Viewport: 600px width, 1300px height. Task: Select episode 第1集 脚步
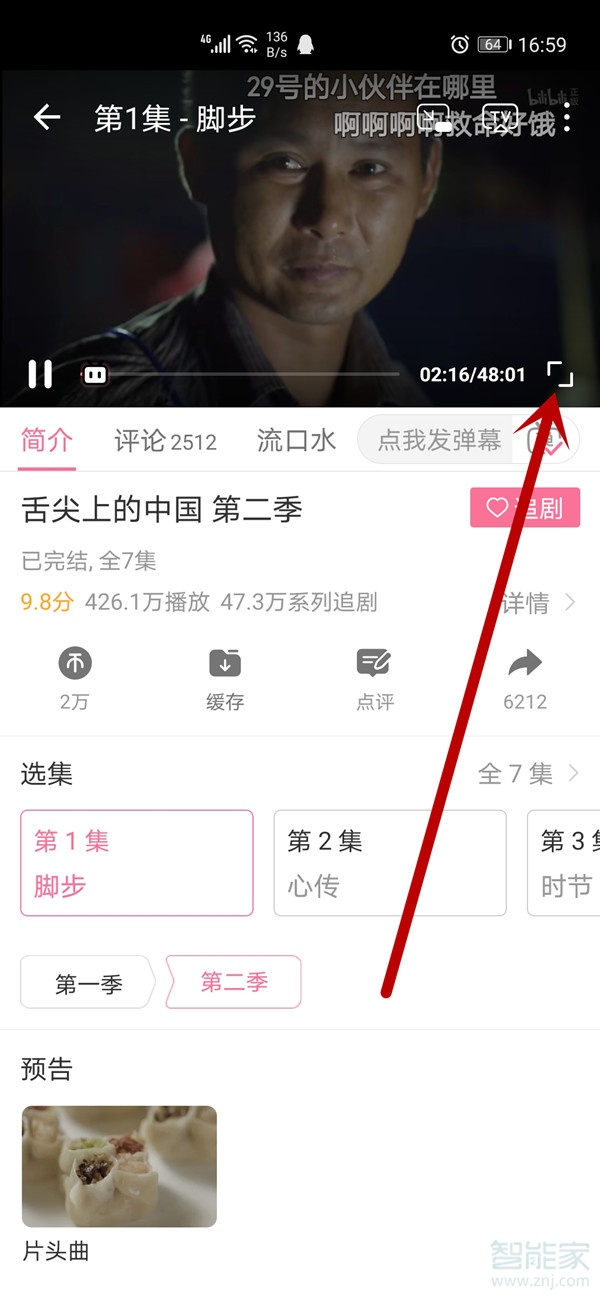point(137,863)
